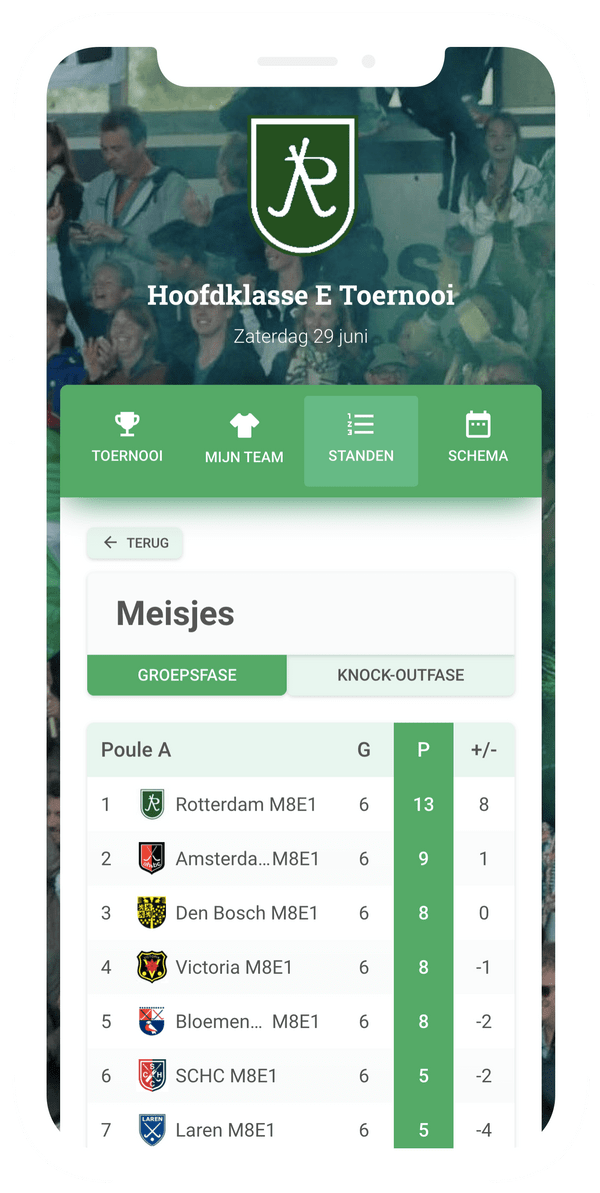Tap the Terug back button
The width and height of the screenshot is (600, 1193).
135,543
